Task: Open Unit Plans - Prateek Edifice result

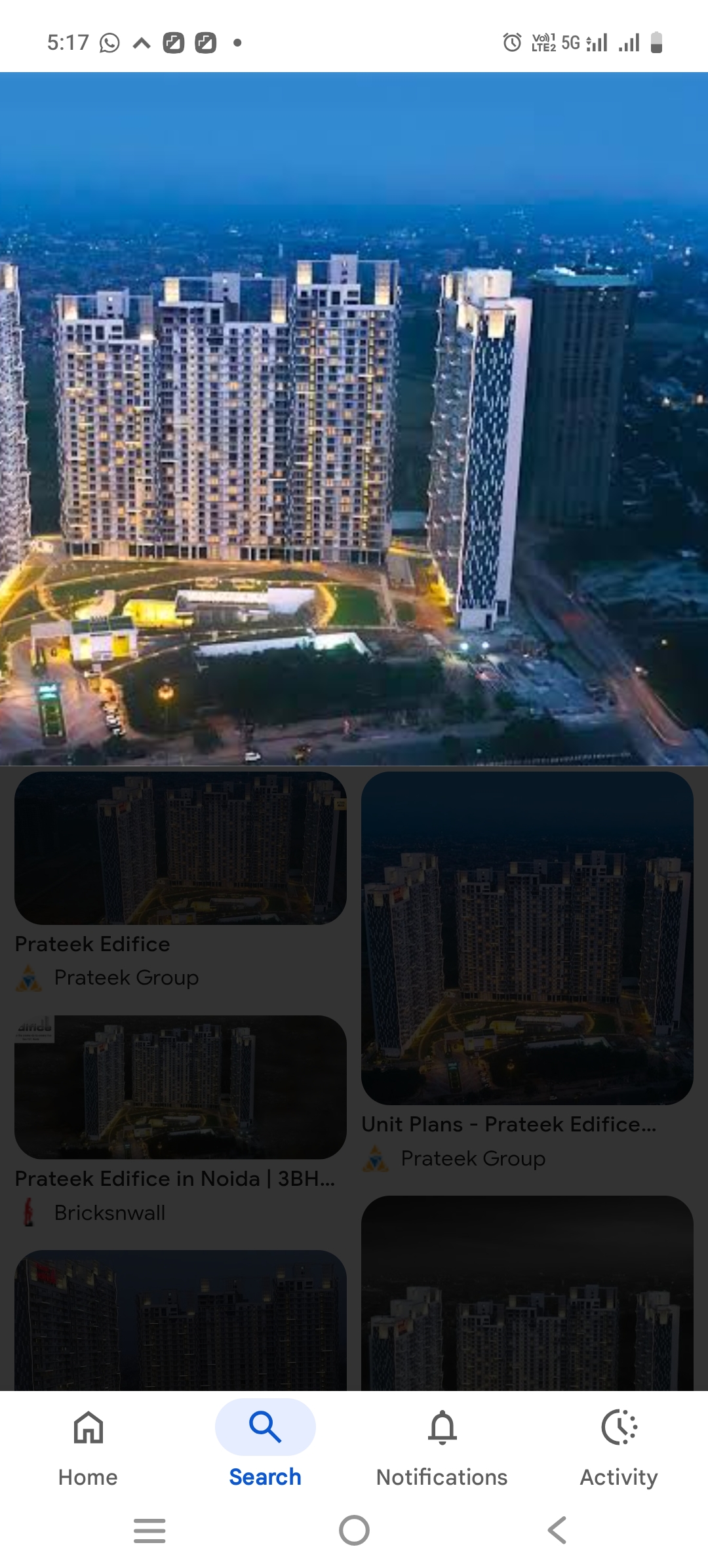Action: (527, 937)
